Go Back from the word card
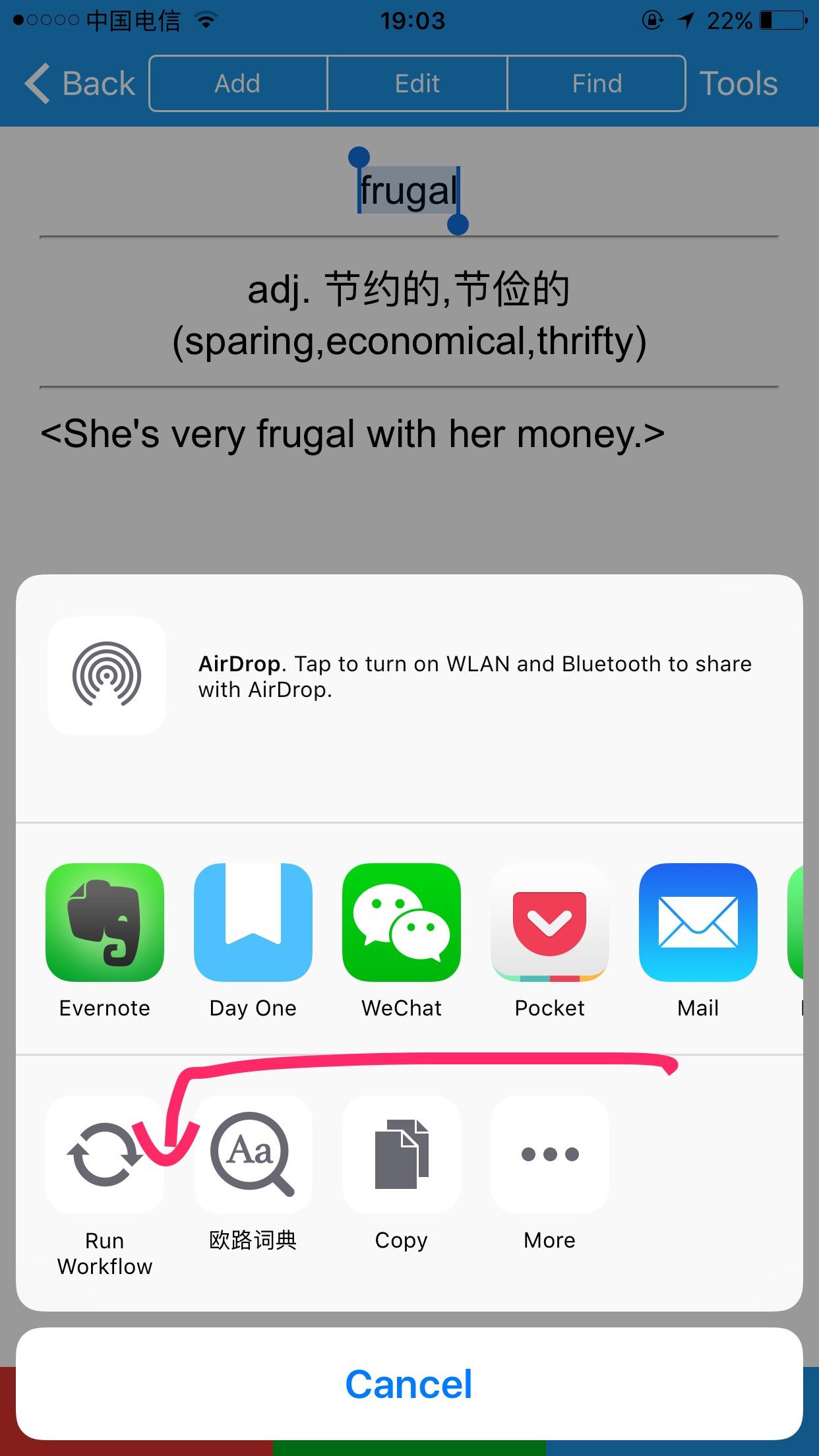 80,84
